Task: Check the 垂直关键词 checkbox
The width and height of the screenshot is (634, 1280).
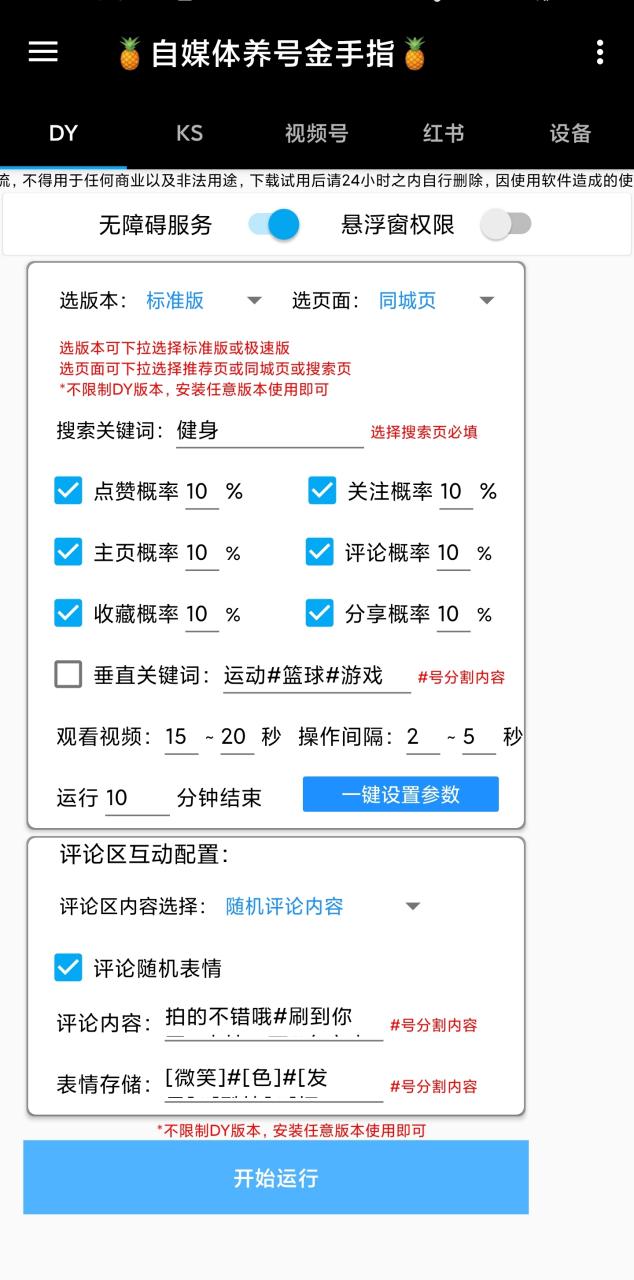Action: tap(68, 675)
